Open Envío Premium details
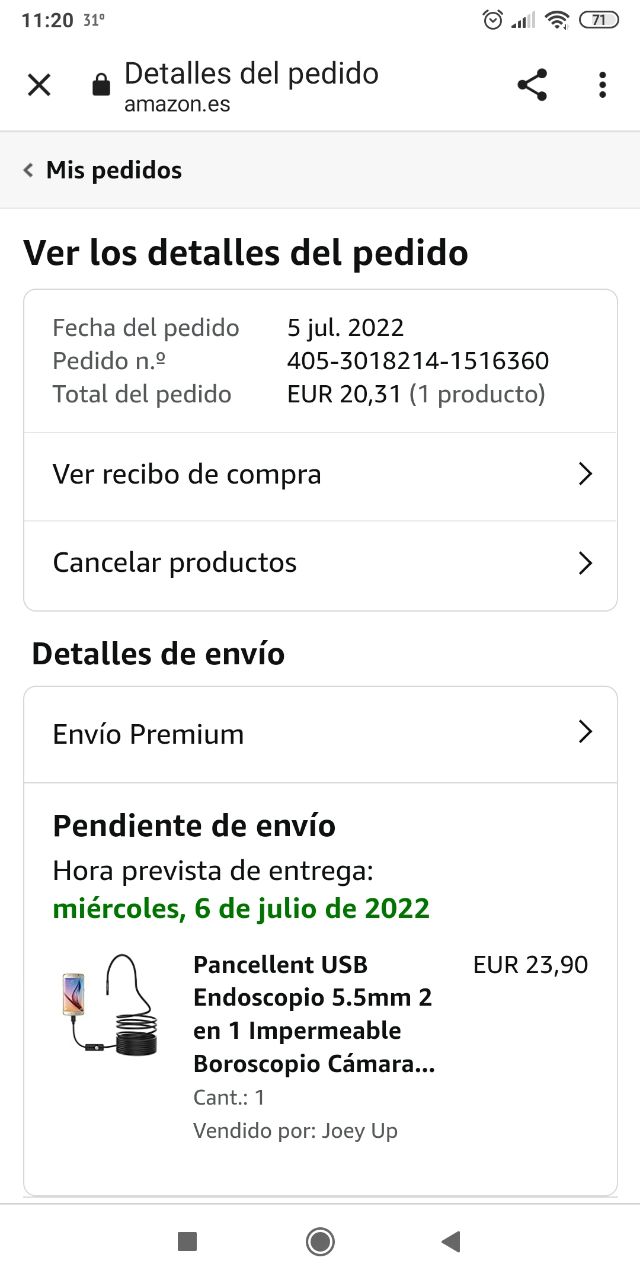The height and width of the screenshot is (1280, 640). [x=320, y=734]
